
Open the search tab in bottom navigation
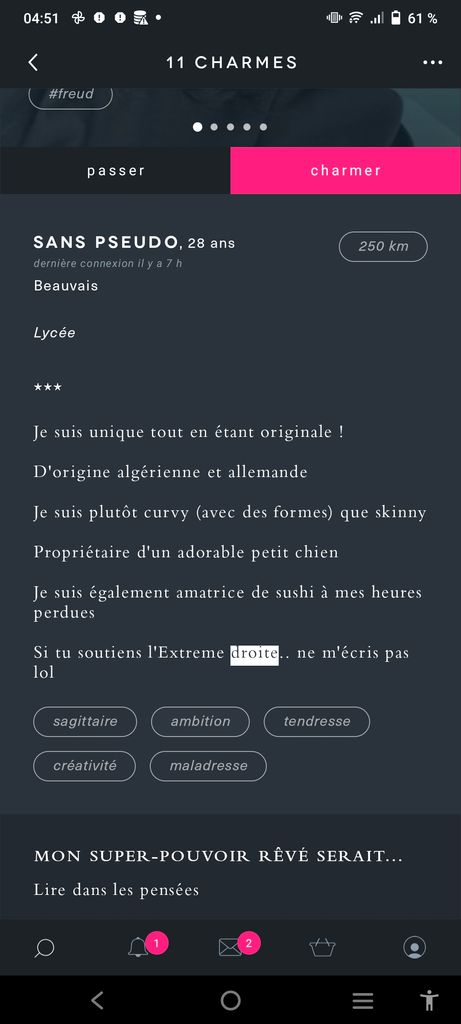tap(44, 948)
